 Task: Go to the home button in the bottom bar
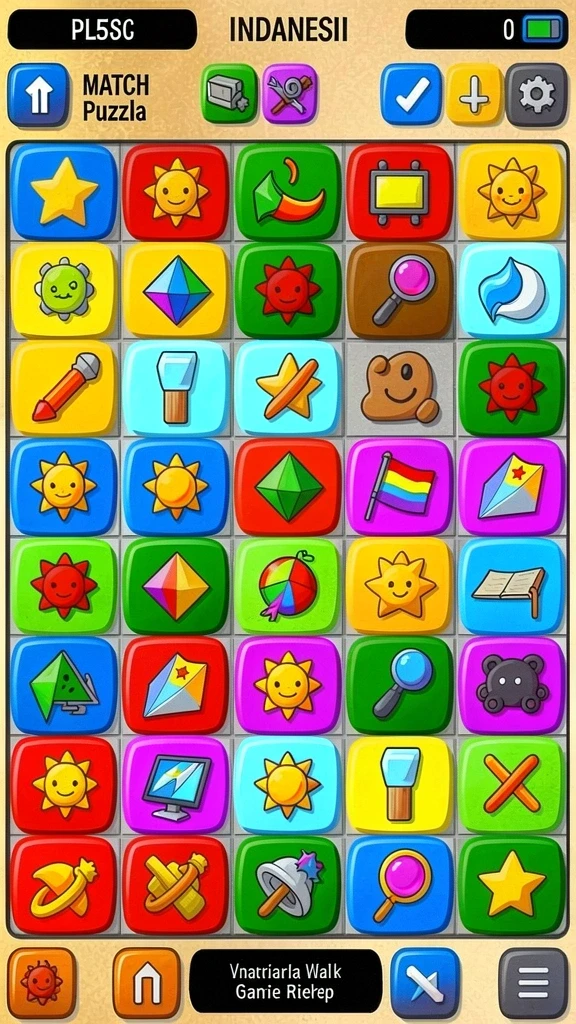(147, 984)
